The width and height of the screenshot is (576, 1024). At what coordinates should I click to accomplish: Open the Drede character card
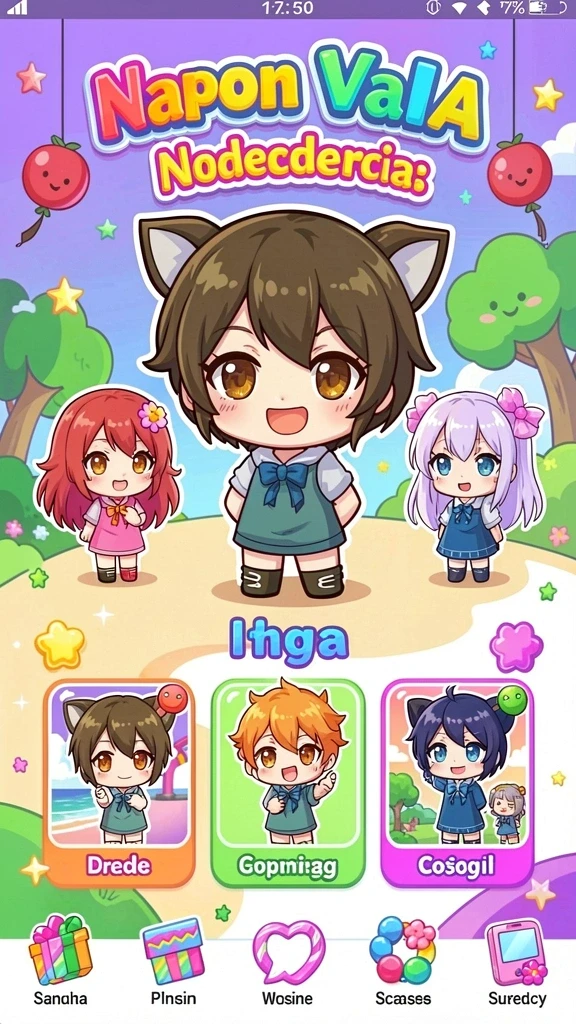point(119,782)
